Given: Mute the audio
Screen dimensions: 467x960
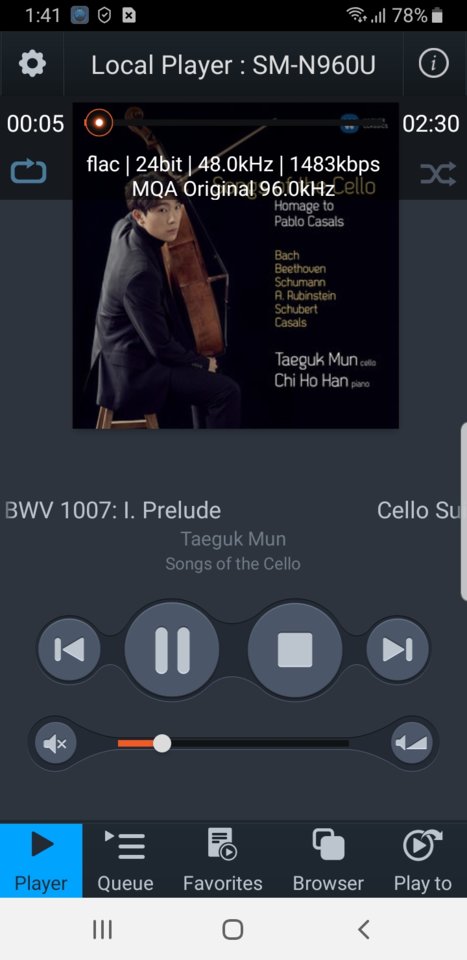Looking at the screenshot, I should (55, 743).
